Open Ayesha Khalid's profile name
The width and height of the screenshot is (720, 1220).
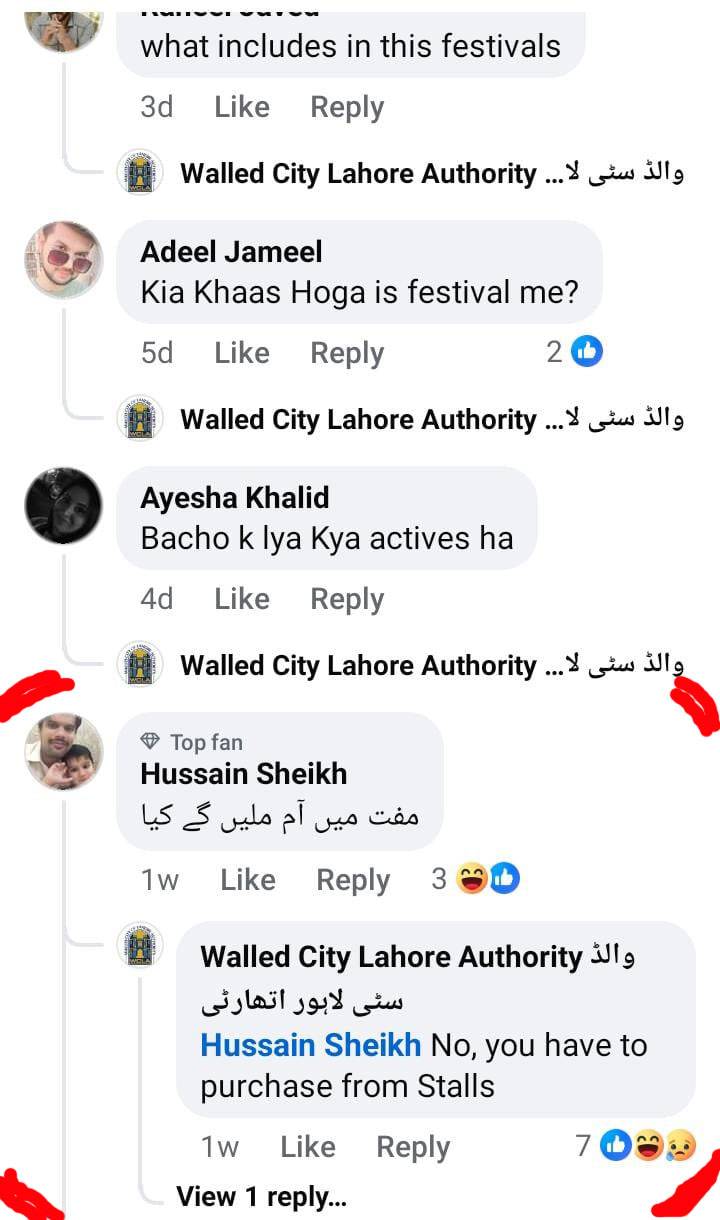(235, 498)
